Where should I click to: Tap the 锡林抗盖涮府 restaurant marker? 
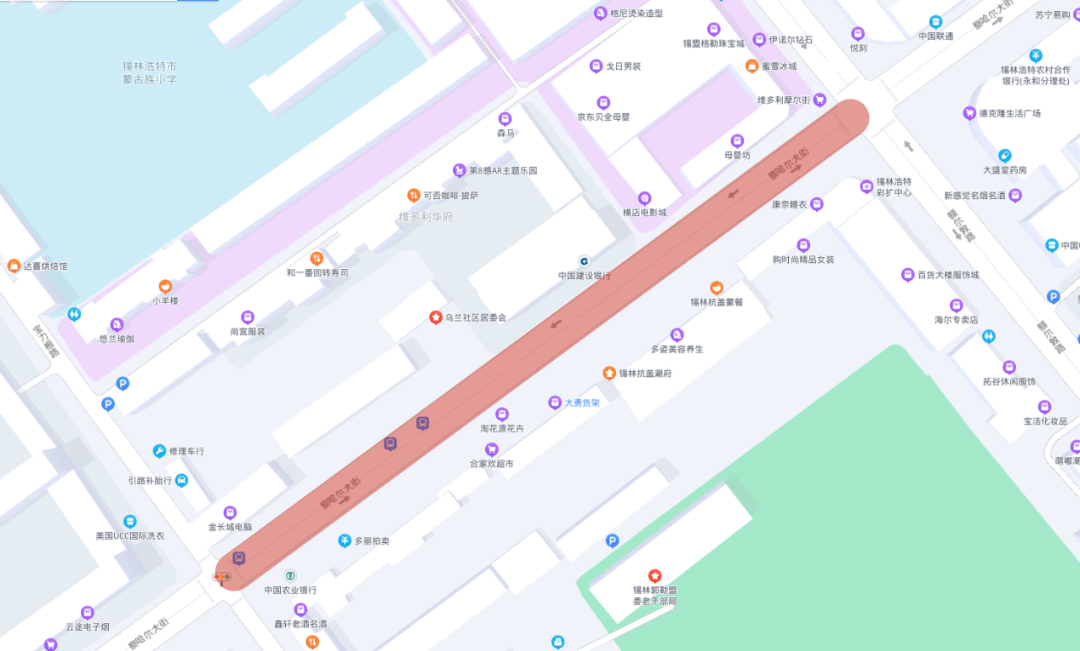608,373
